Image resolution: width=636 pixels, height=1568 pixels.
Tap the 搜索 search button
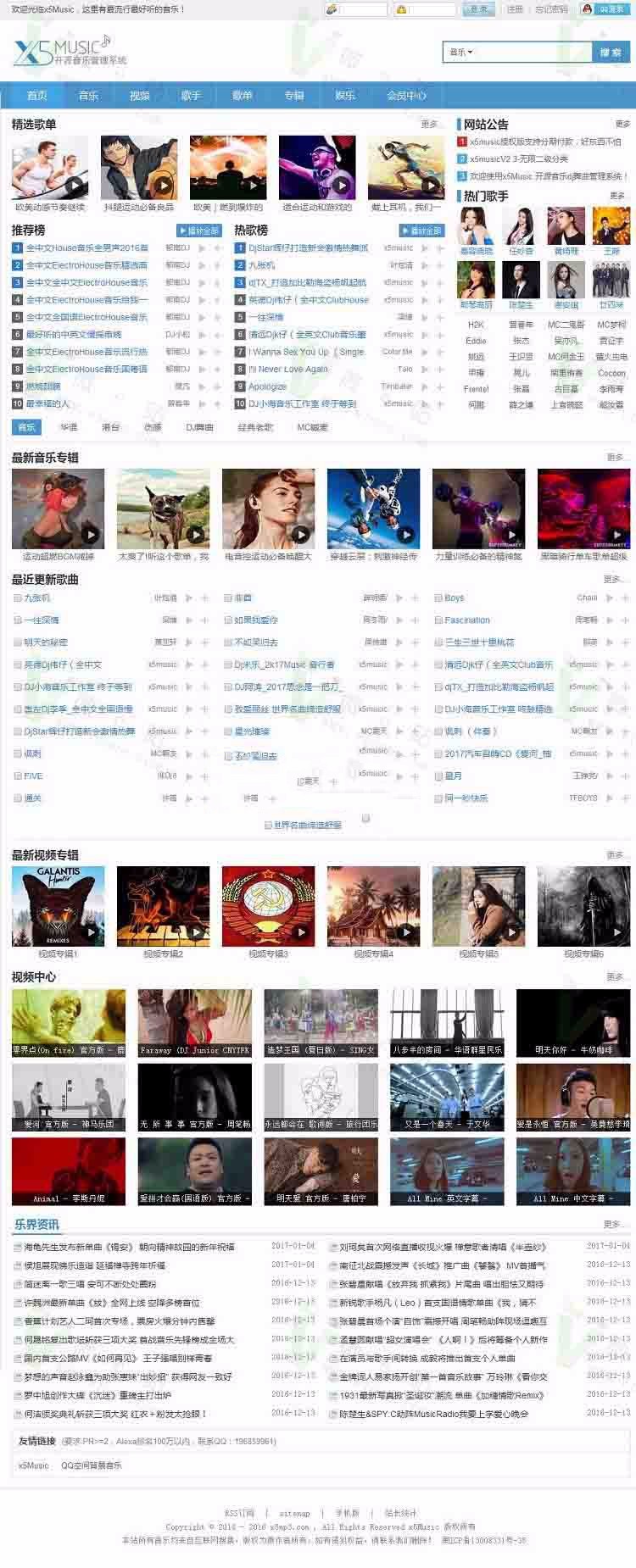click(611, 52)
